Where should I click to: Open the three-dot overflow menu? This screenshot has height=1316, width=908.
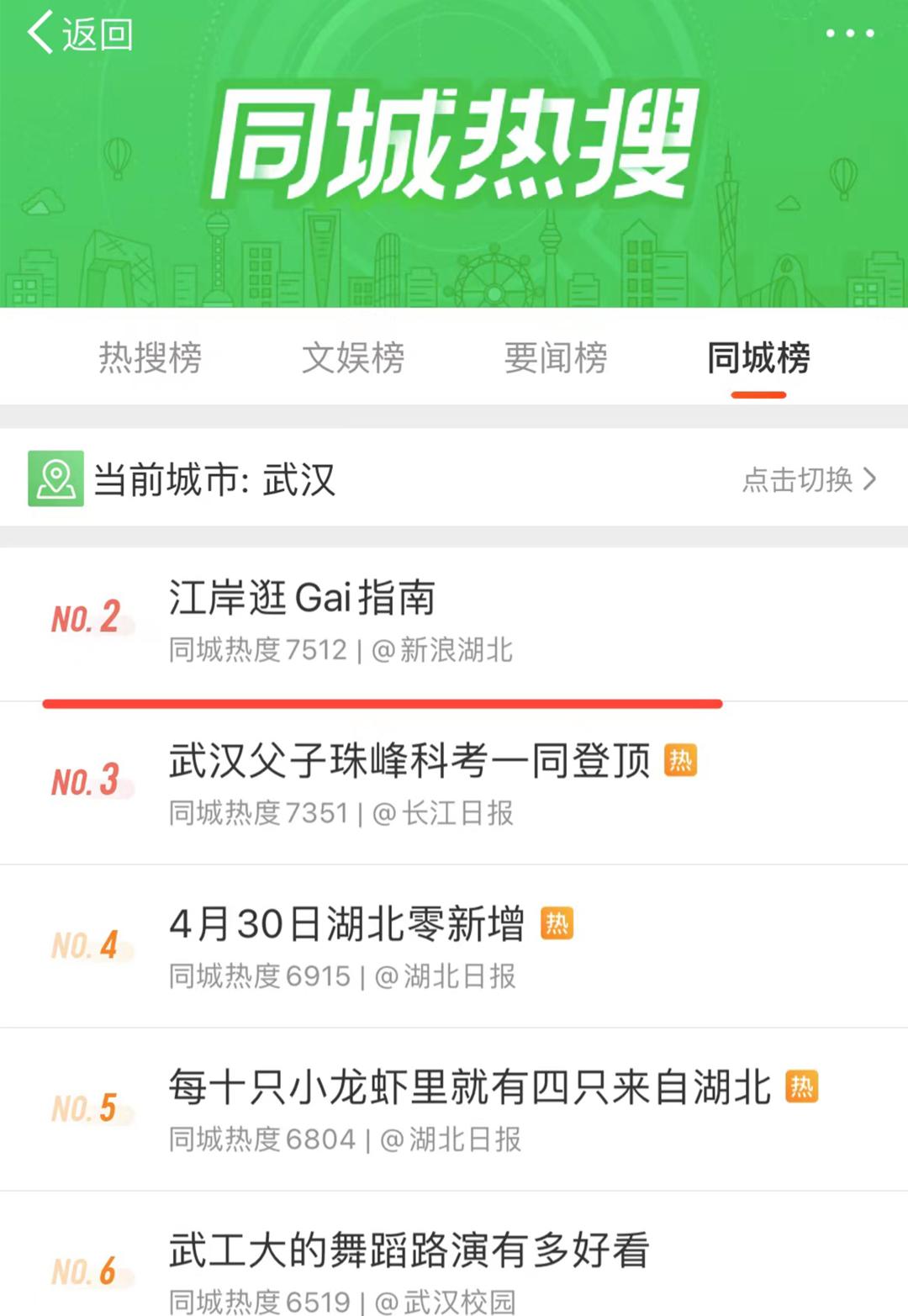click(849, 34)
